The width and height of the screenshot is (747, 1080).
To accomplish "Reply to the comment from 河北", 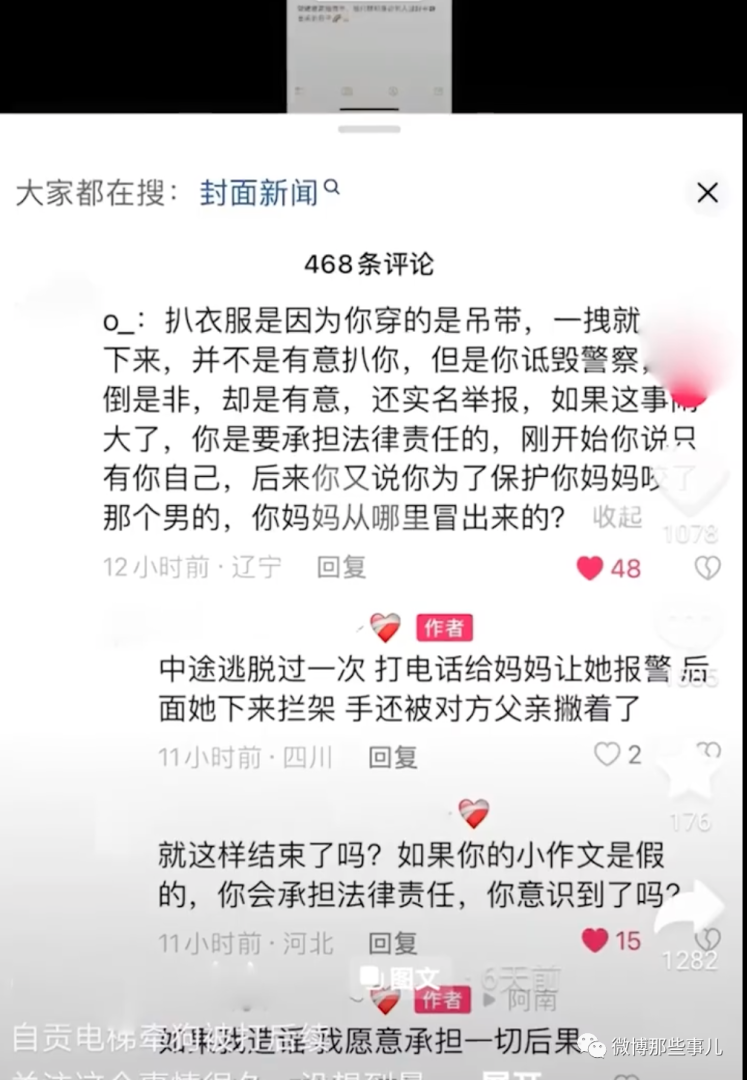I will 392,942.
